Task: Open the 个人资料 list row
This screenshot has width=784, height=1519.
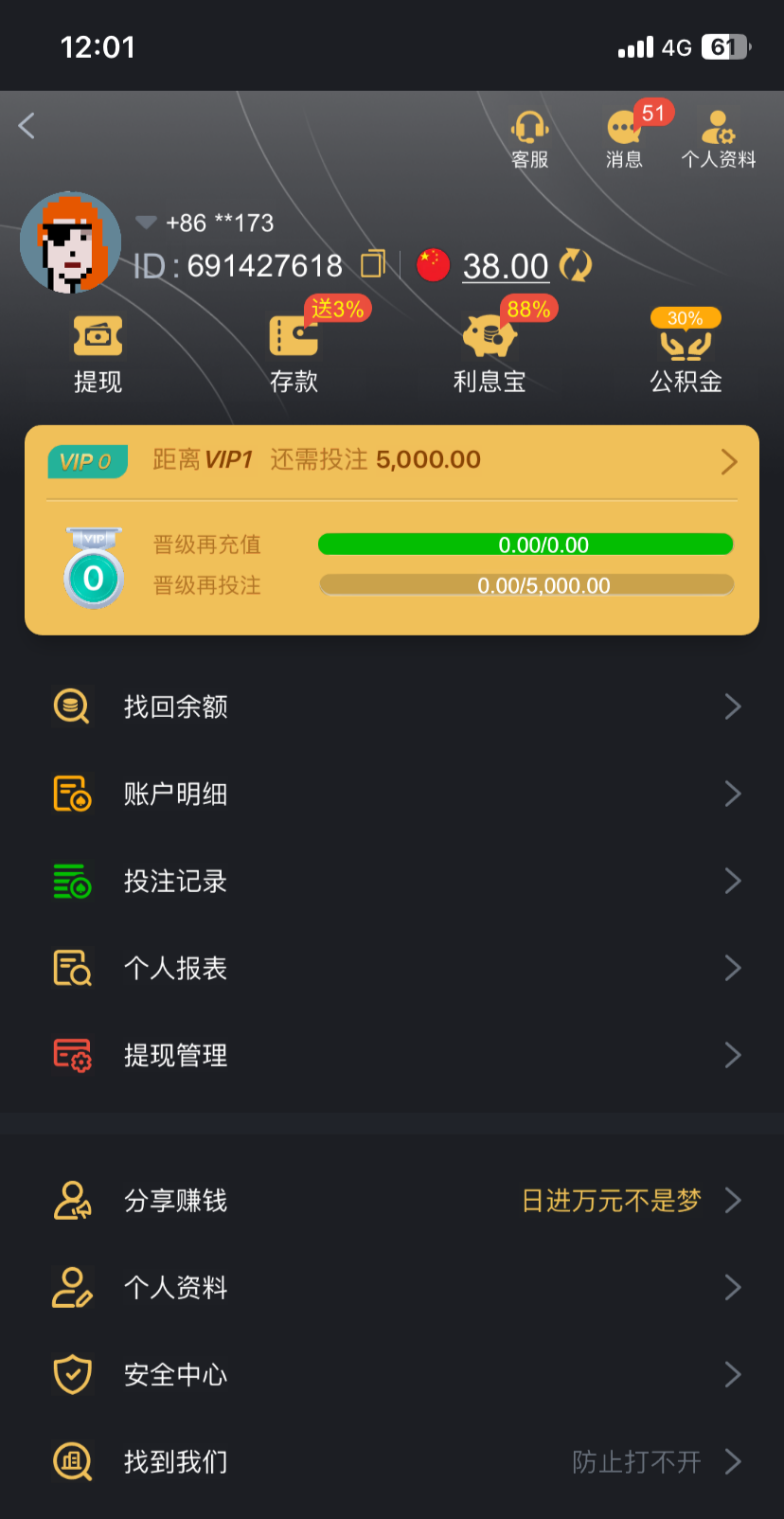Action: pos(392,1288)
